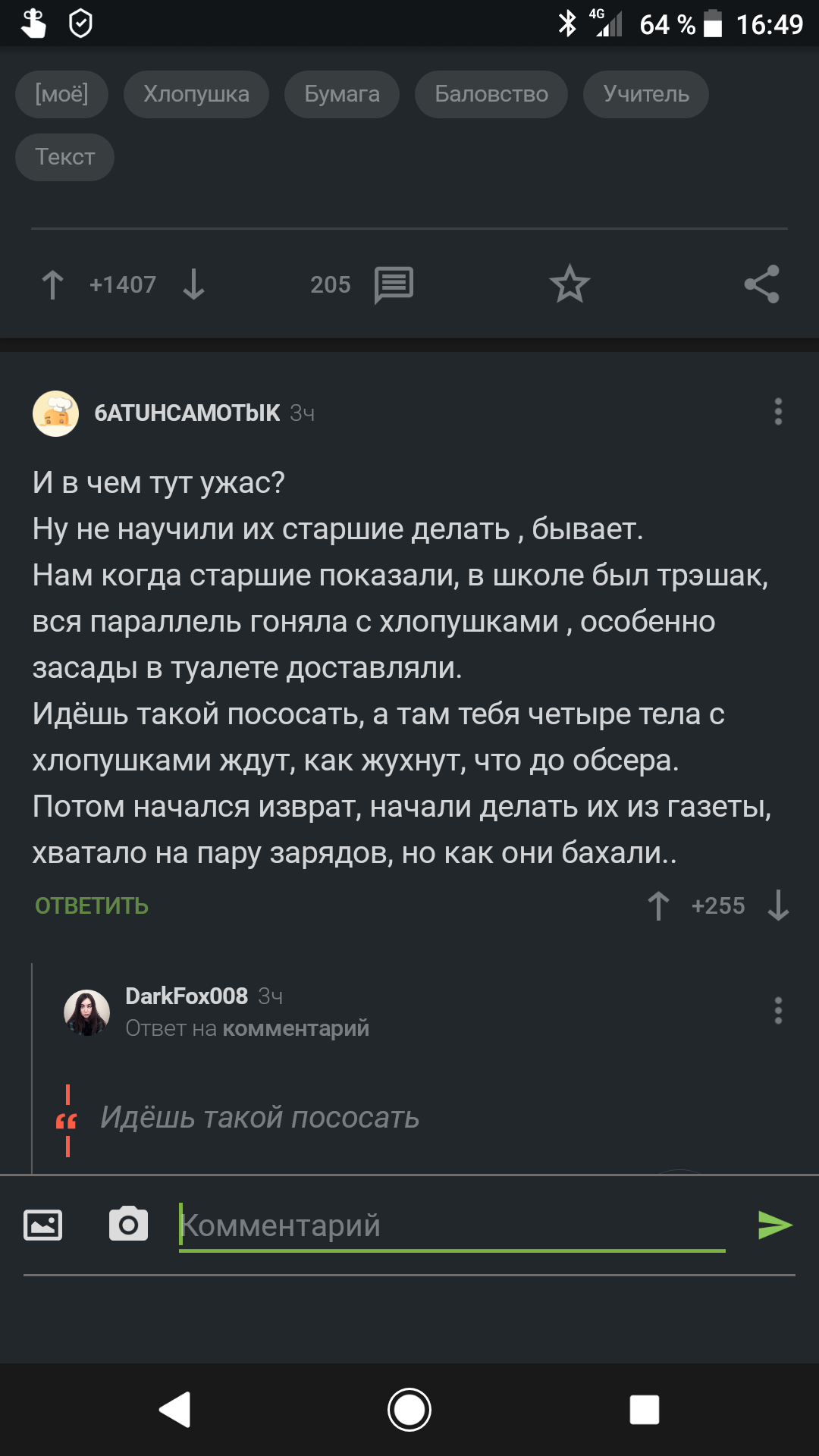Viewport: 819px width, 1456px height.
Task: Tap the Баловство tag chip
Action: point(491,94)
